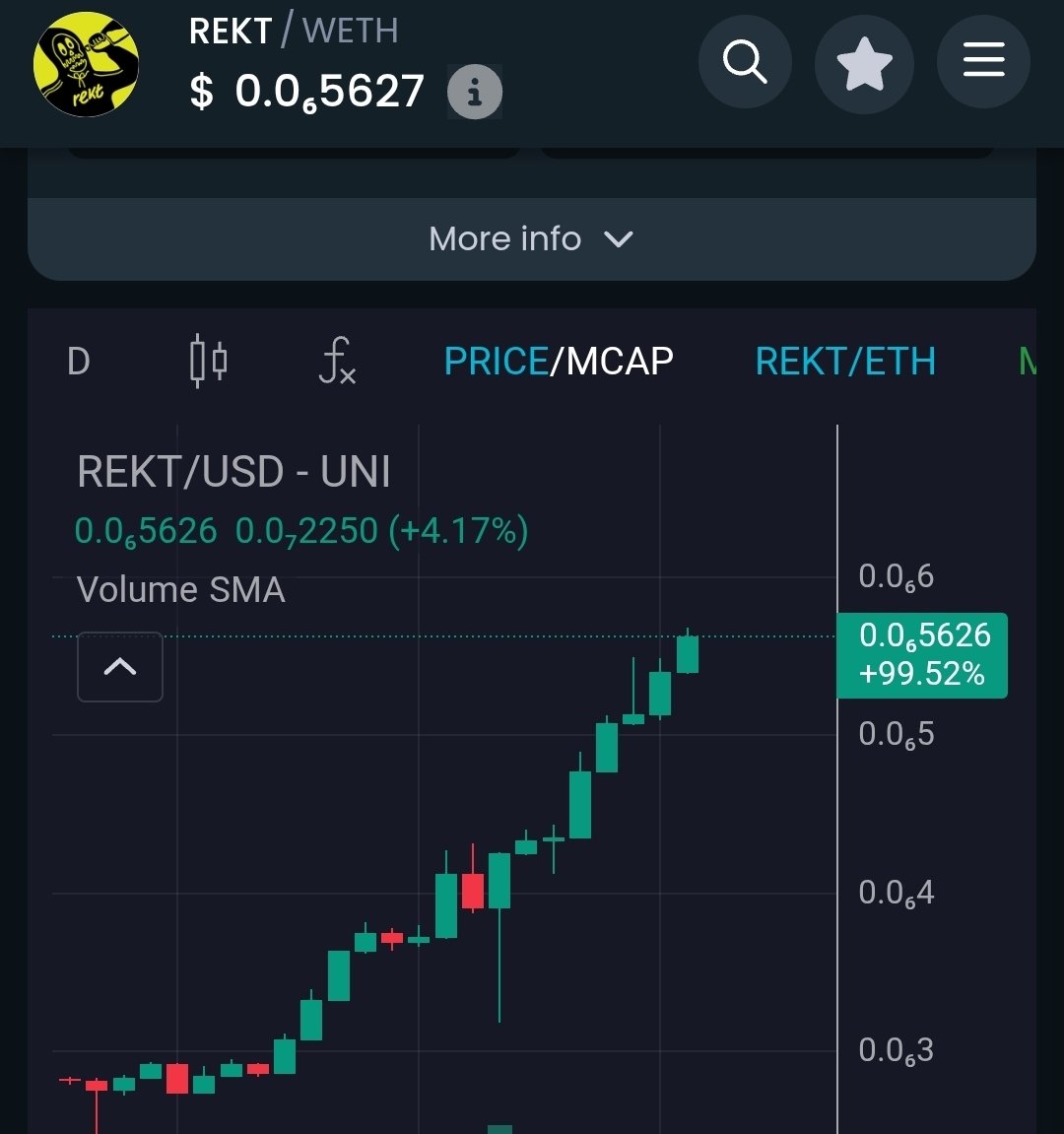
Task: Open the fx indicators menu
Action: click(x=337, y=361)
